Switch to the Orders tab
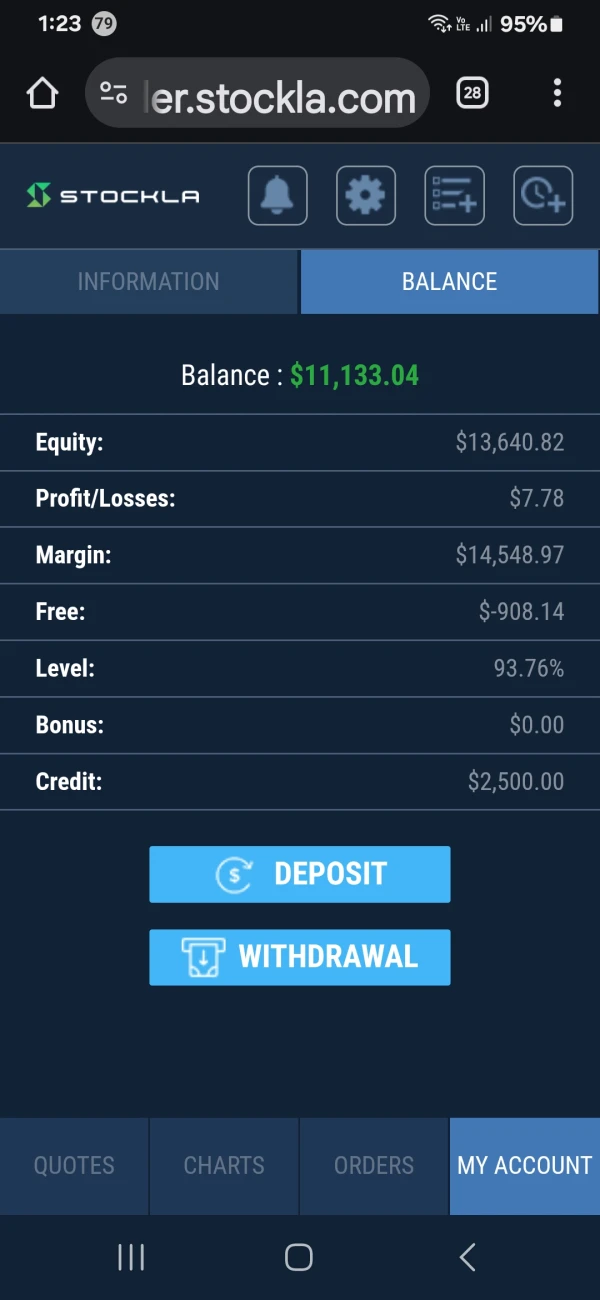 (x=374, y=1166)
